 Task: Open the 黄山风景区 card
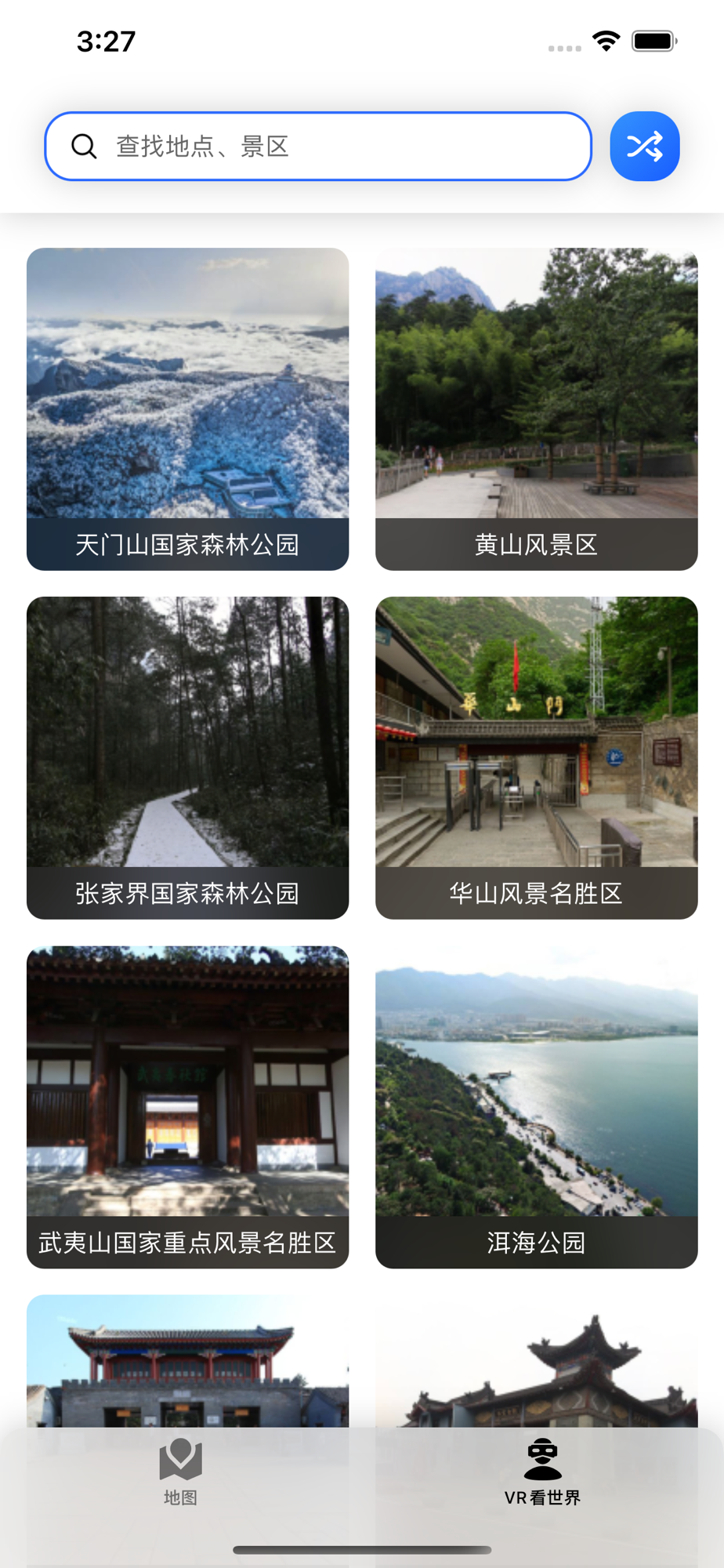(x=536, y=408)
